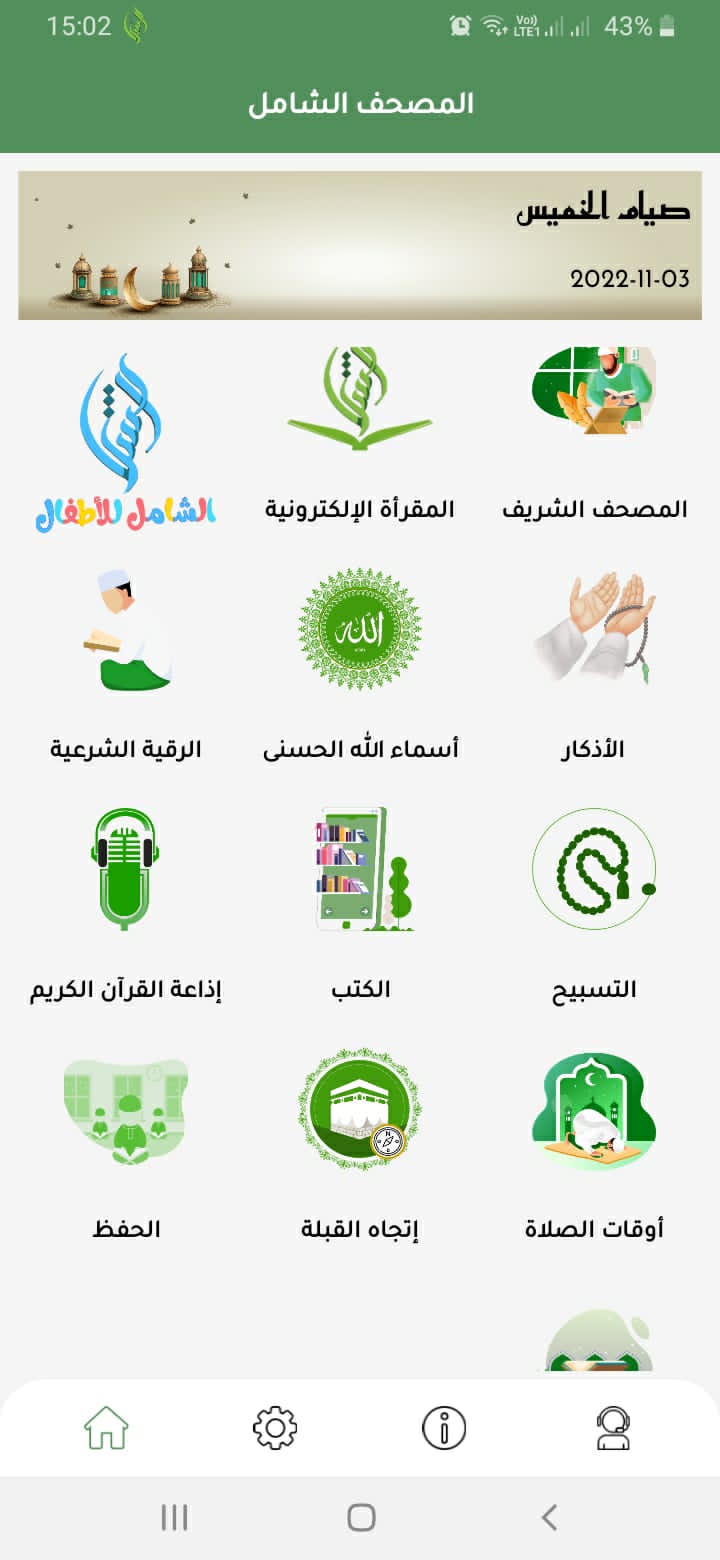
Task: Open the الكتب books library icon
Action: coord(361,870)
